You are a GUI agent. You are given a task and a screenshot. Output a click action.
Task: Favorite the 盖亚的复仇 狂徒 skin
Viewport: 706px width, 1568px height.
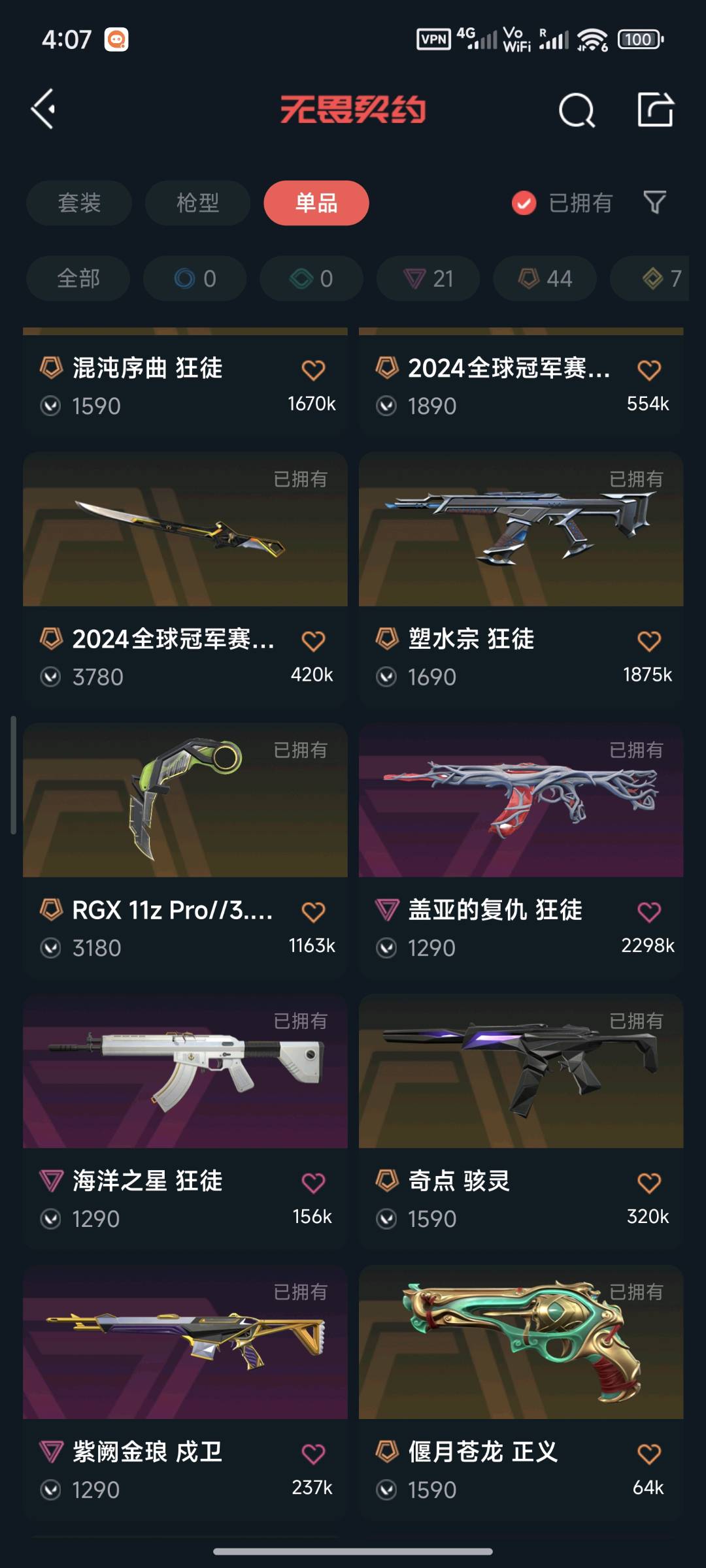[649, 911]
